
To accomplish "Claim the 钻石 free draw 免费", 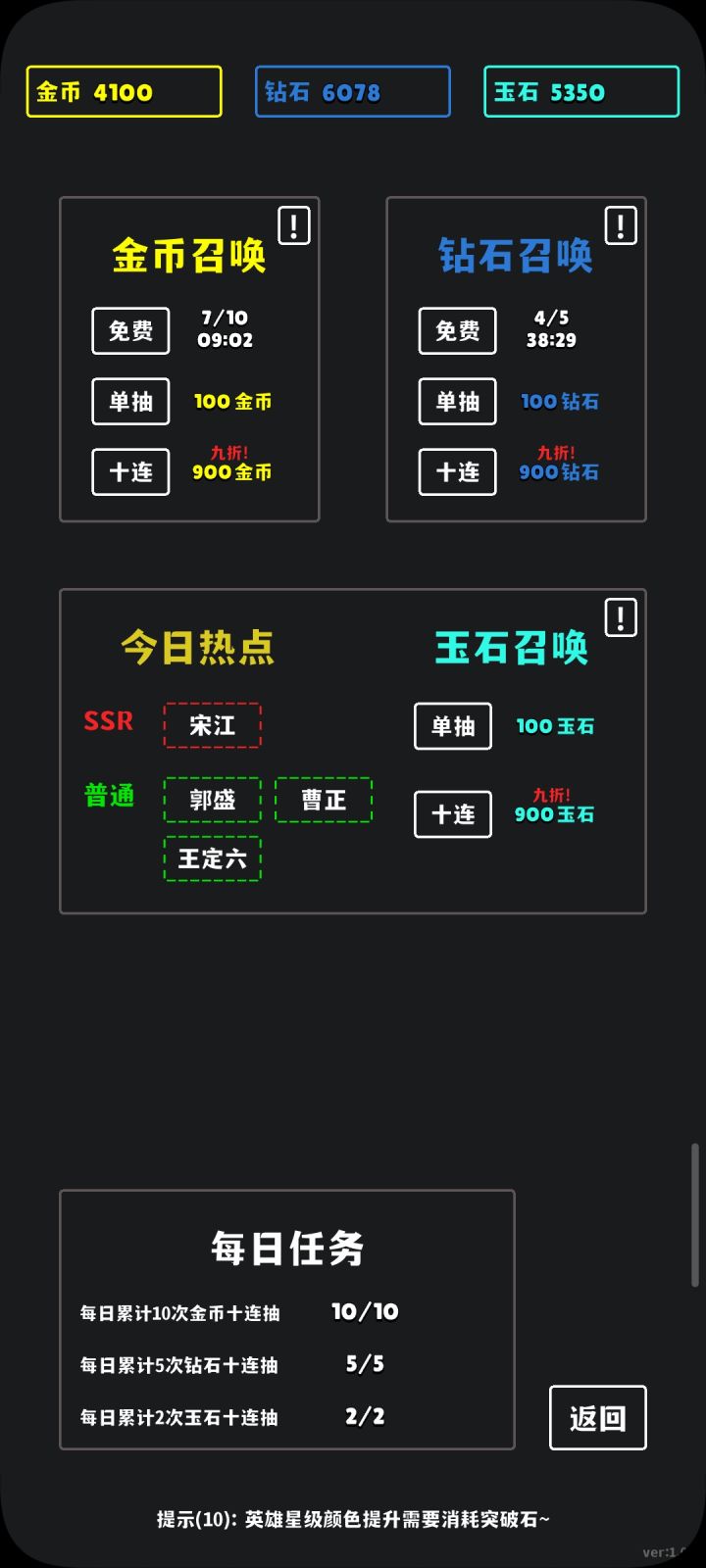I will point(457,331).
